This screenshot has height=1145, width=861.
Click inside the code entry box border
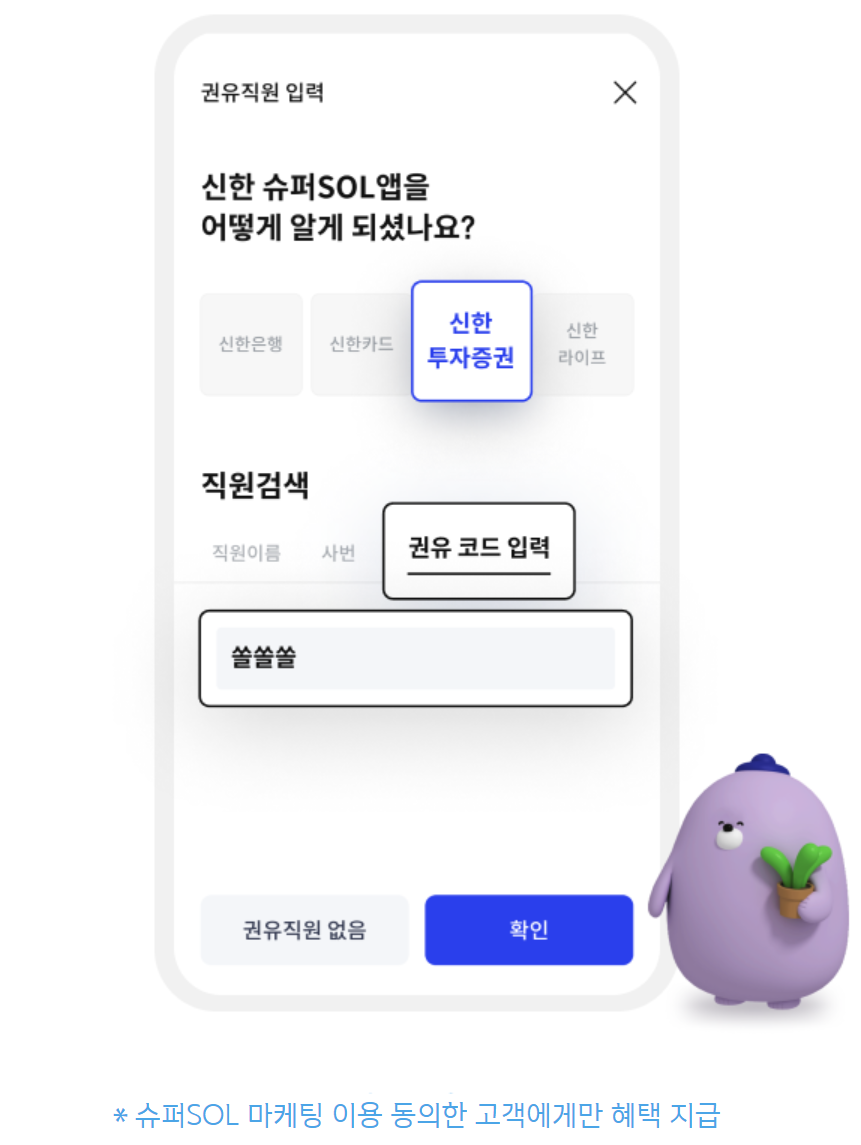point(415,658)
